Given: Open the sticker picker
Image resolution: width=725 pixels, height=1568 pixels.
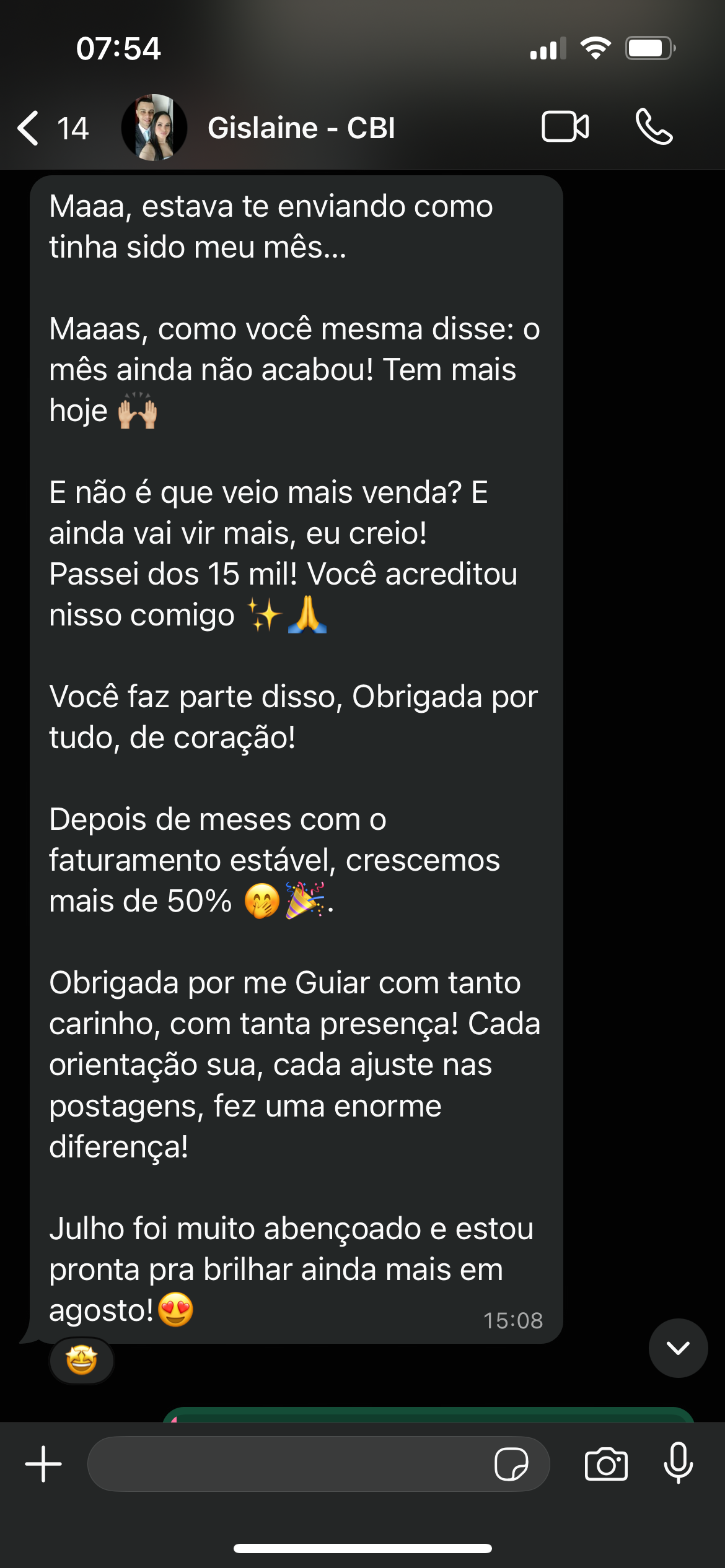Looking at the screenshot, I should pyautogui.click(x=511, y=1465).
